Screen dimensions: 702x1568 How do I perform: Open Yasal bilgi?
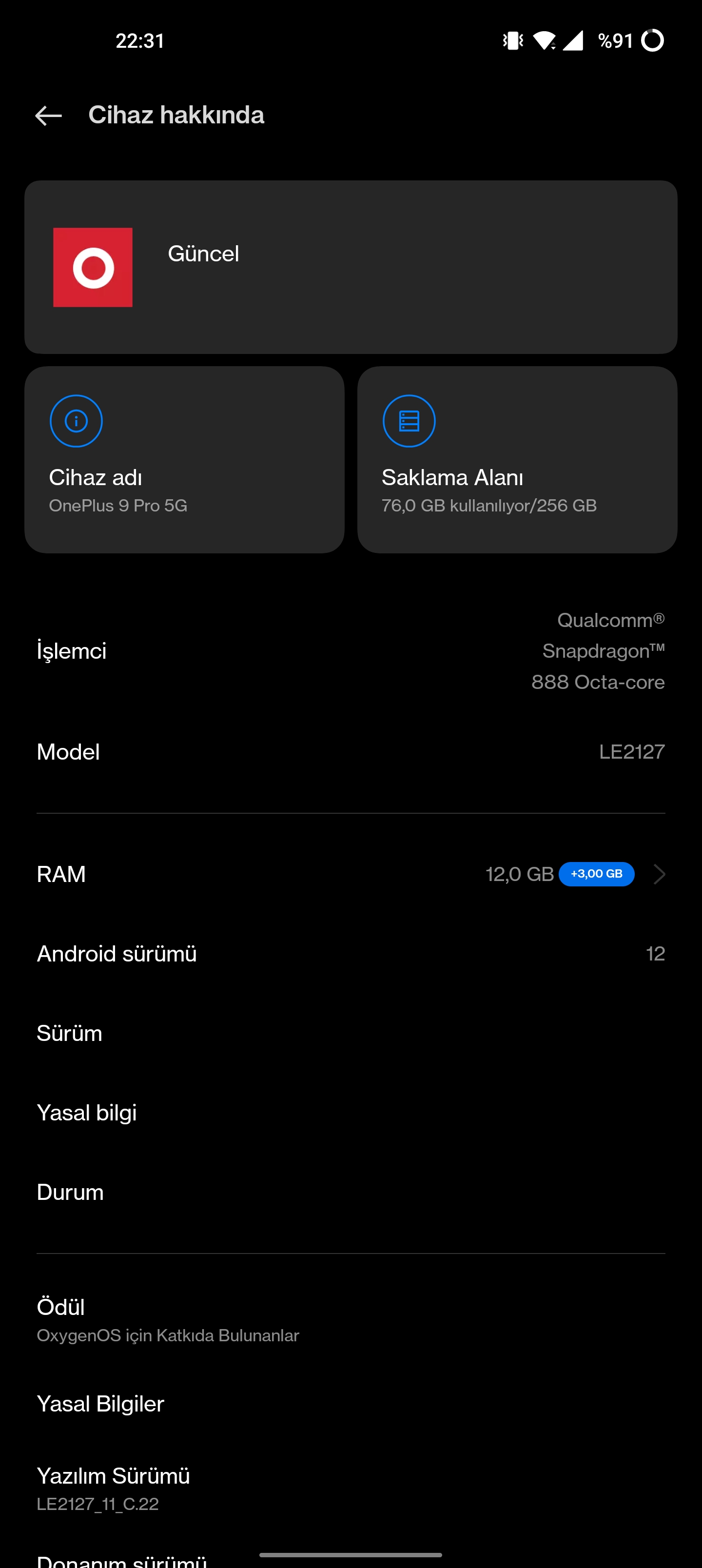[x=351, y=1112]
